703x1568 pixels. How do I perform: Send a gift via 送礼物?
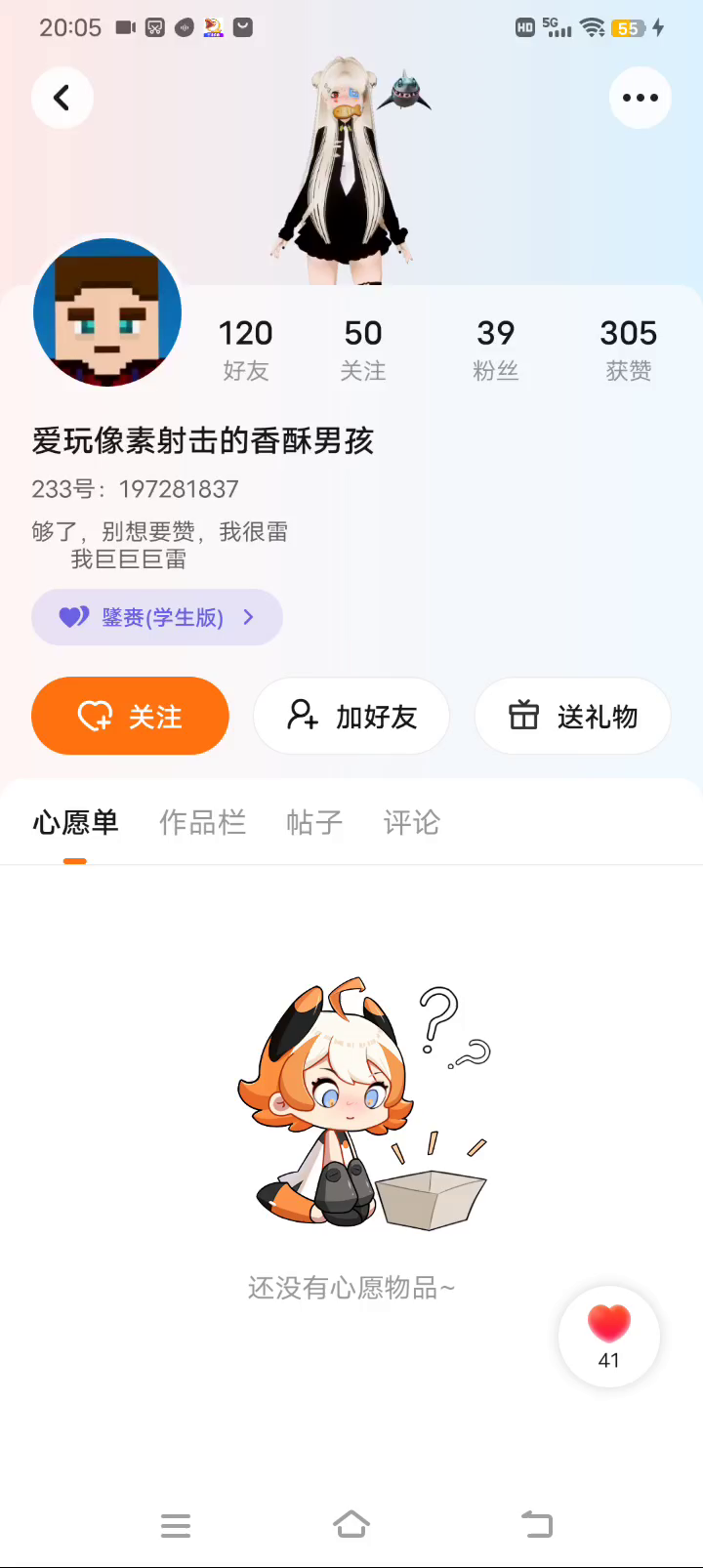tap(572, 716)
